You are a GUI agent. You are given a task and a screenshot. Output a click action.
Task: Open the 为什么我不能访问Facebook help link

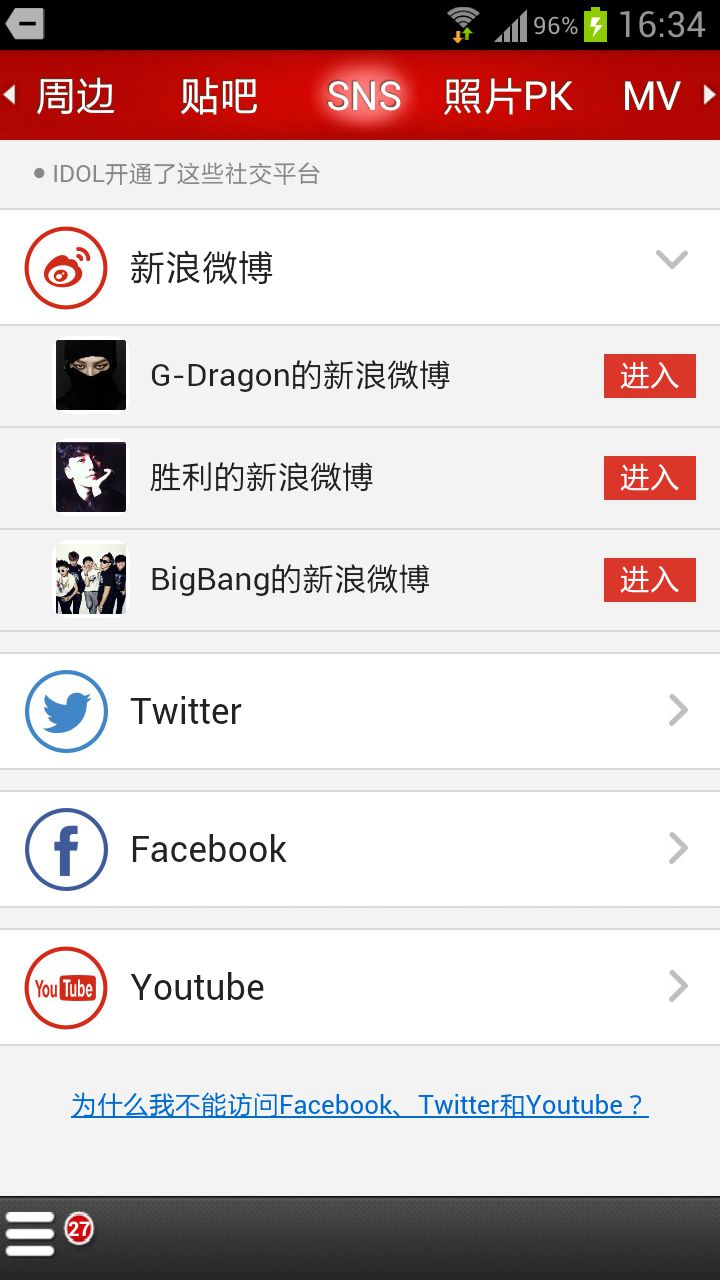click(360, 1105)
